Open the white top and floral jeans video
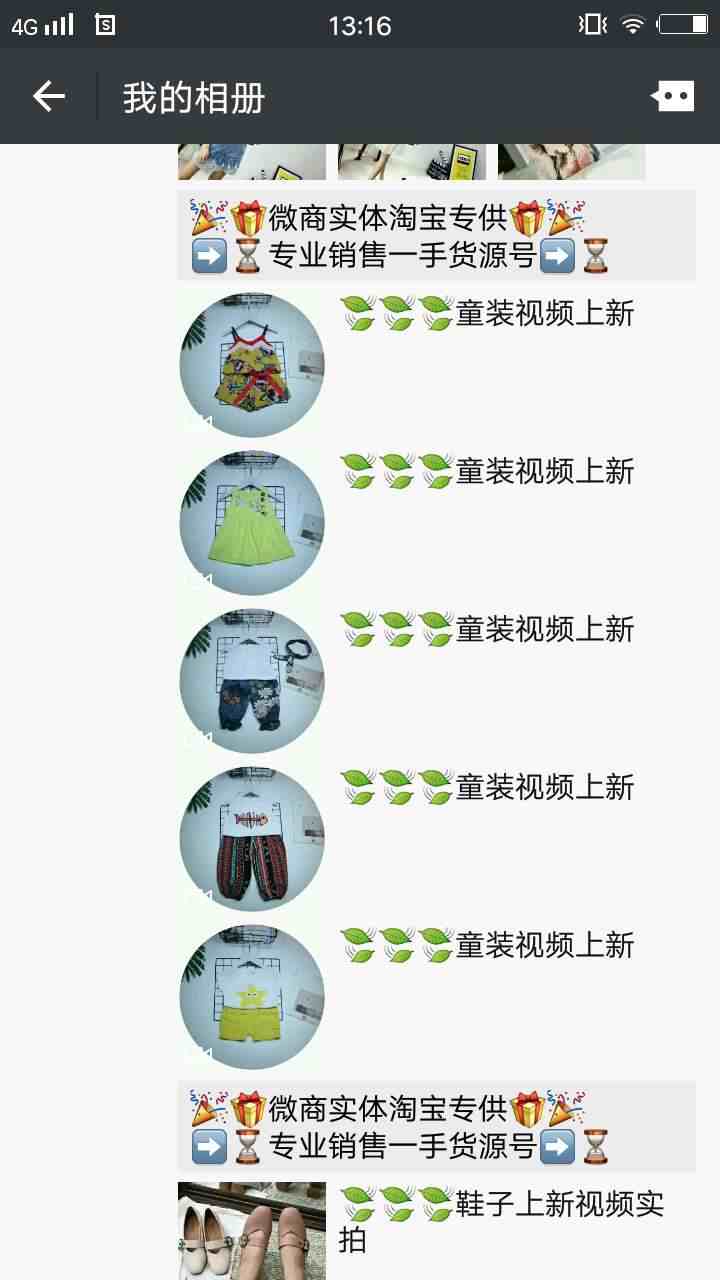 (252, 681)
